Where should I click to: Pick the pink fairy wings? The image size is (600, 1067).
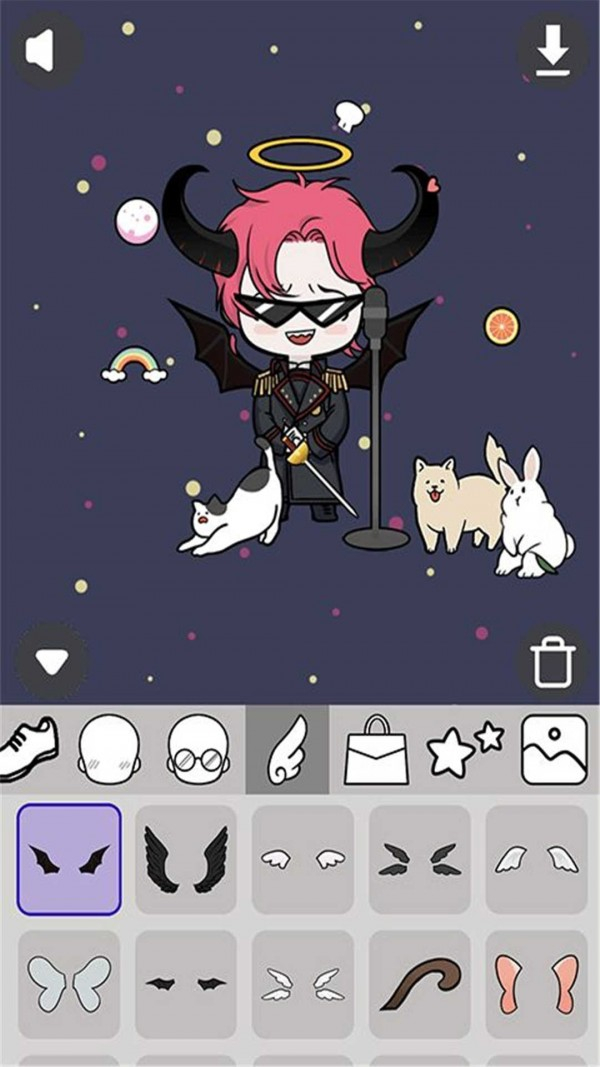(536, 983)
